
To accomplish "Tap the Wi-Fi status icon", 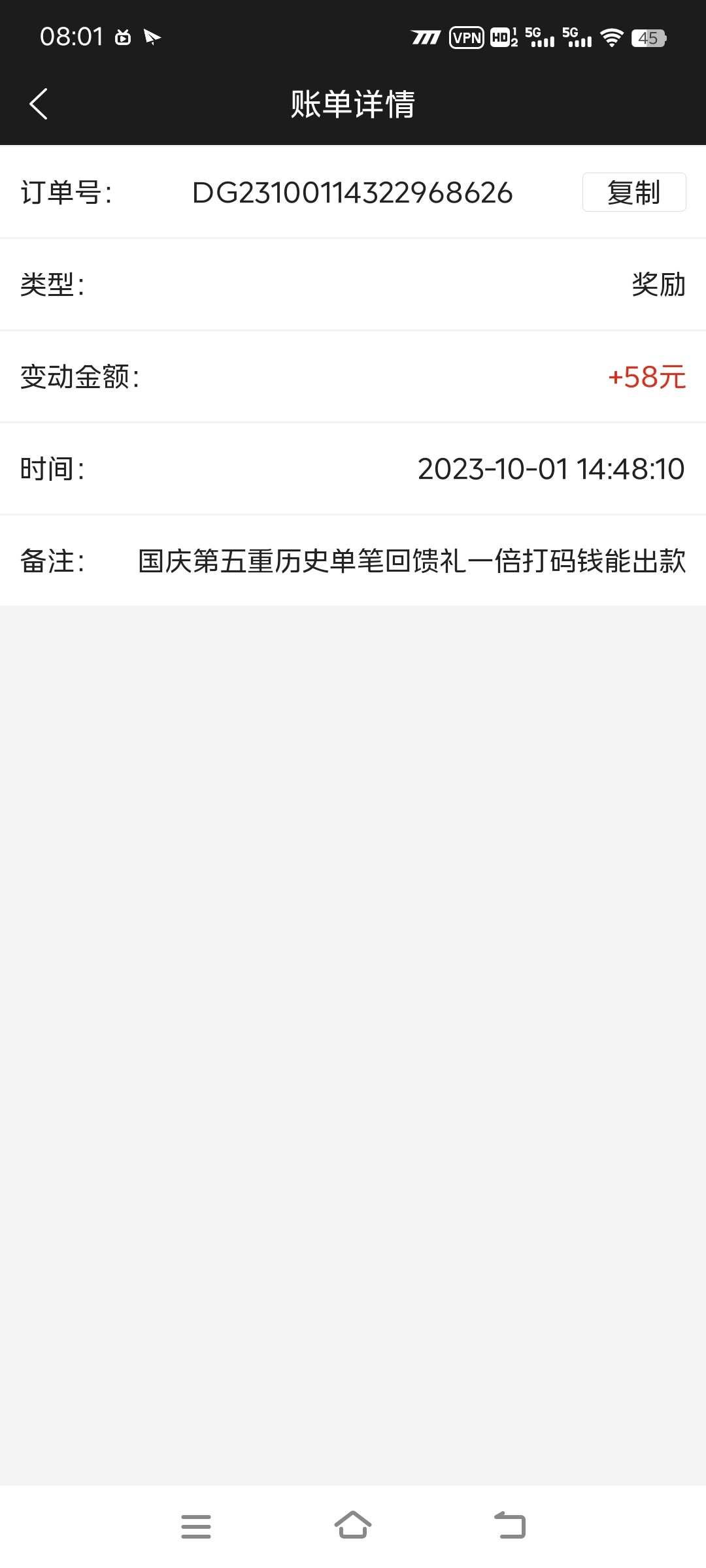I will click(x=613, y=38).
